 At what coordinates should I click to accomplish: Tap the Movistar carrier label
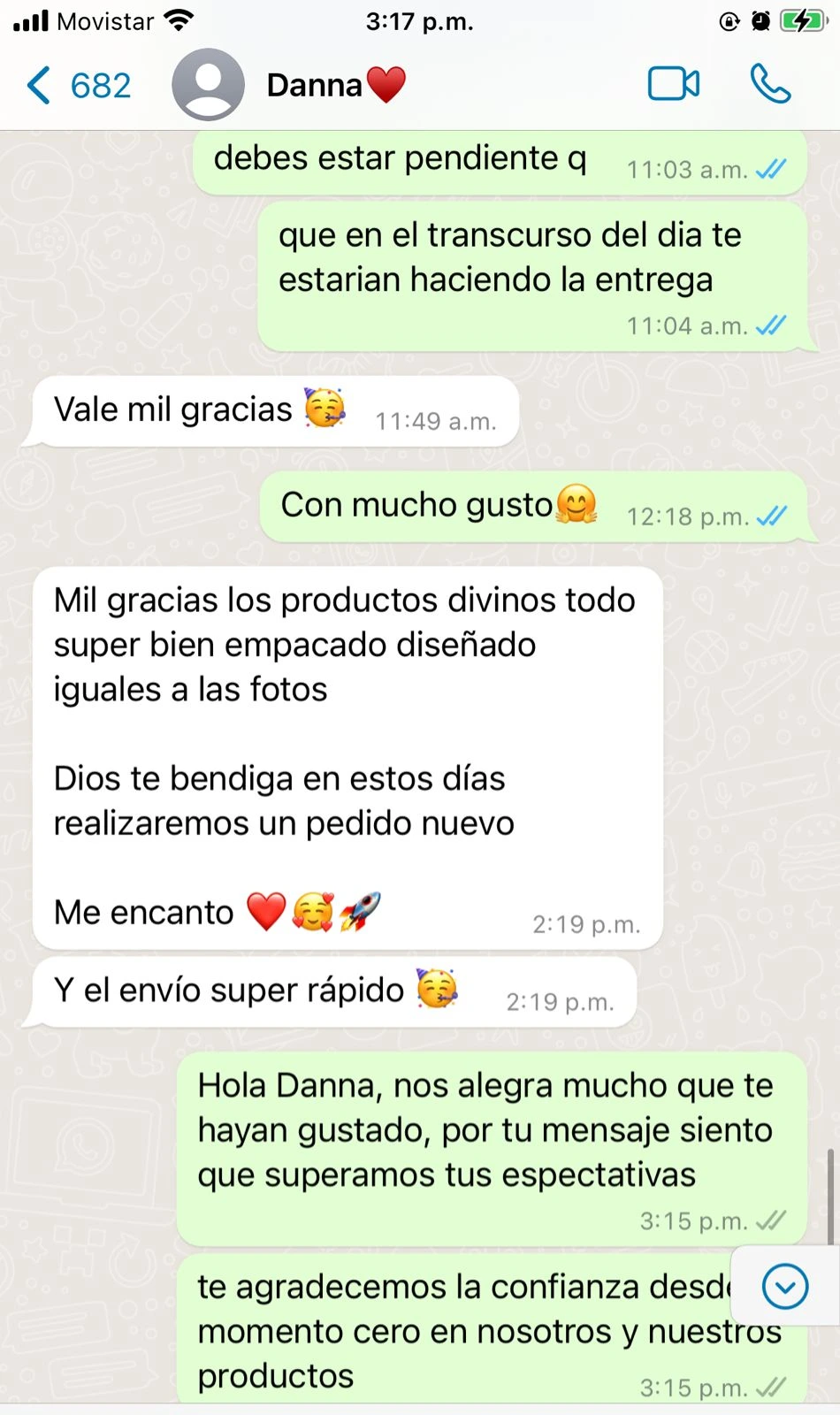pos(106,21)
